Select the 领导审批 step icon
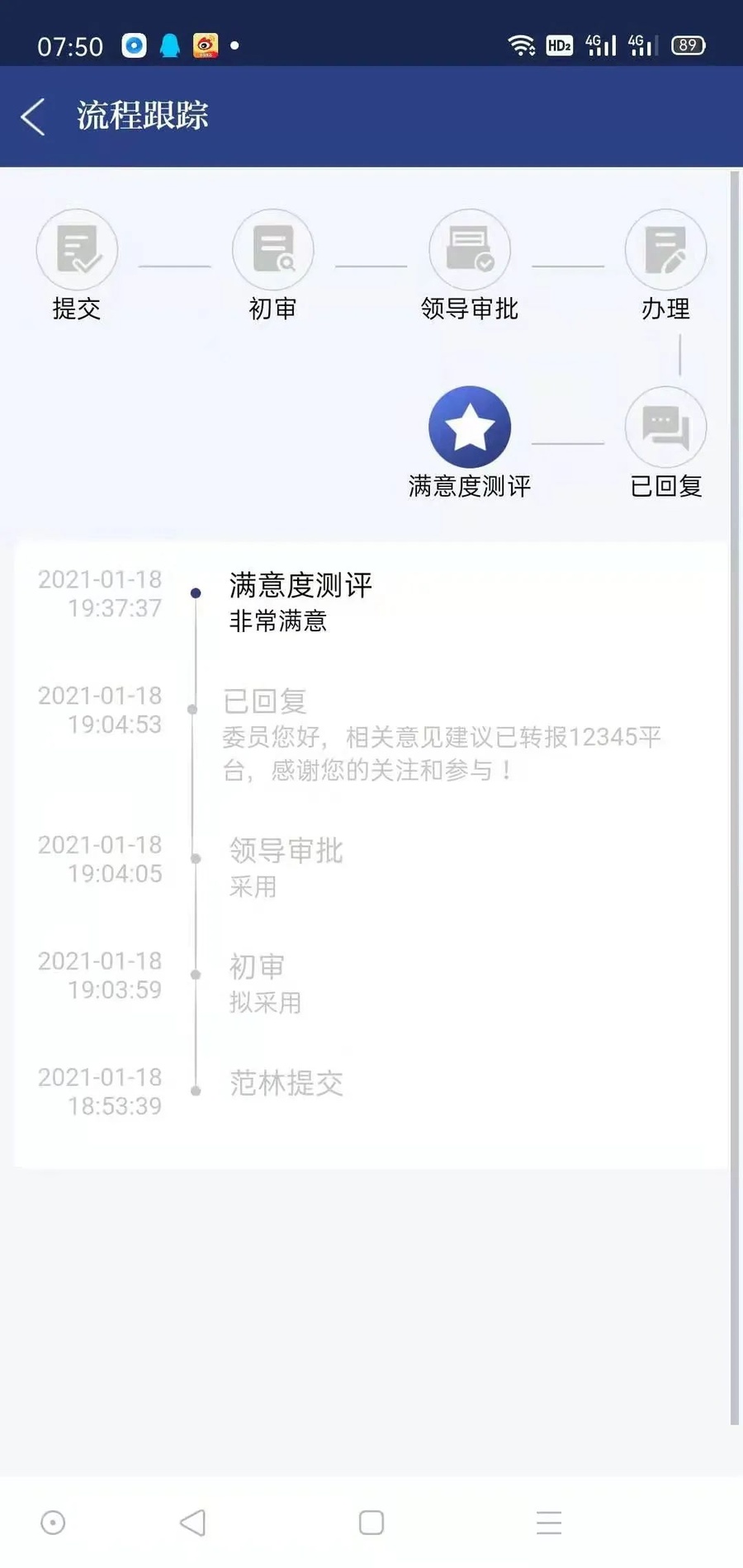The height and width of the screenshot is (1568, 743). (x=470, y=249)
